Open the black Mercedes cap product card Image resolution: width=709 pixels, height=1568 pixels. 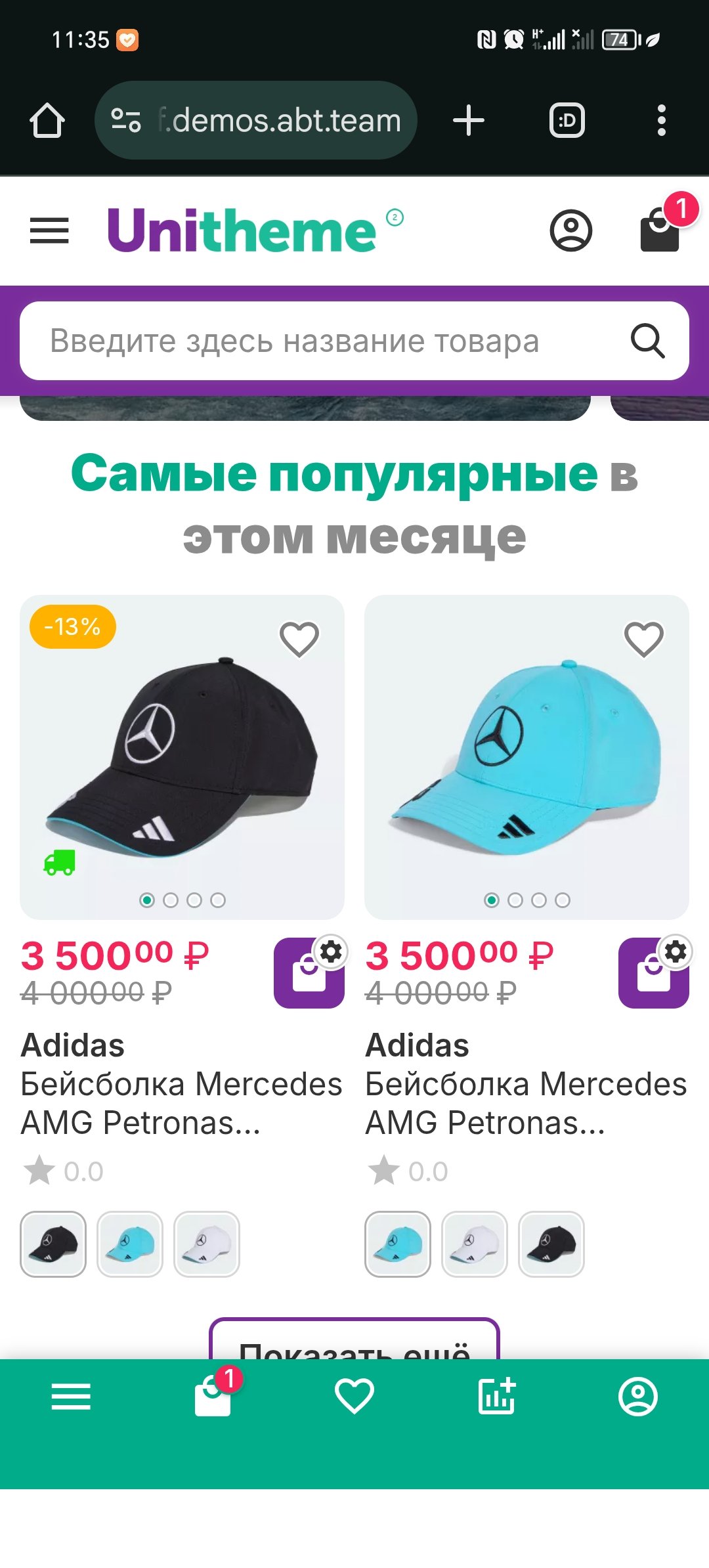[x=182, y=755]
